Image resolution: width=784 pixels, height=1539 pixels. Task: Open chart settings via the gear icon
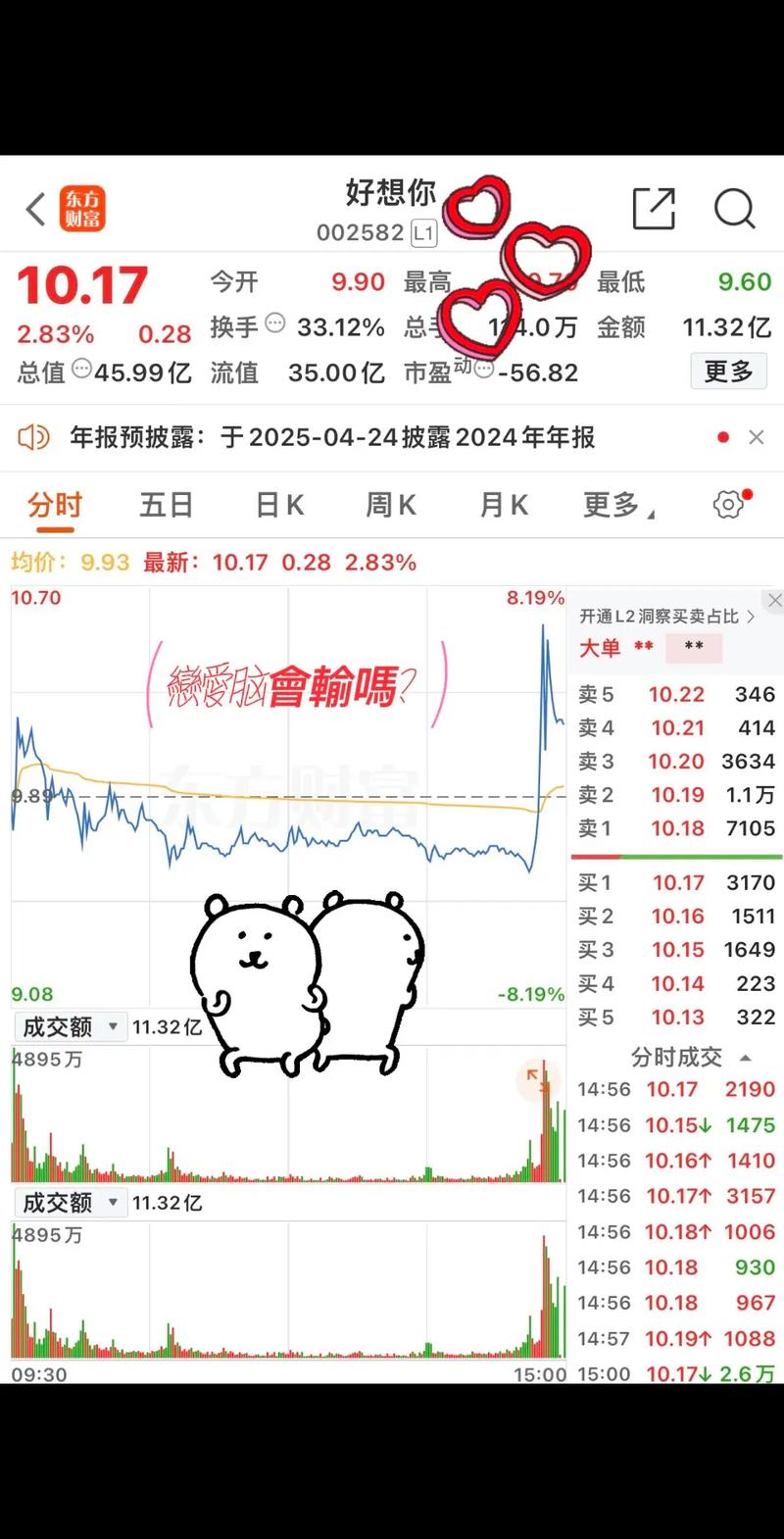727,504
